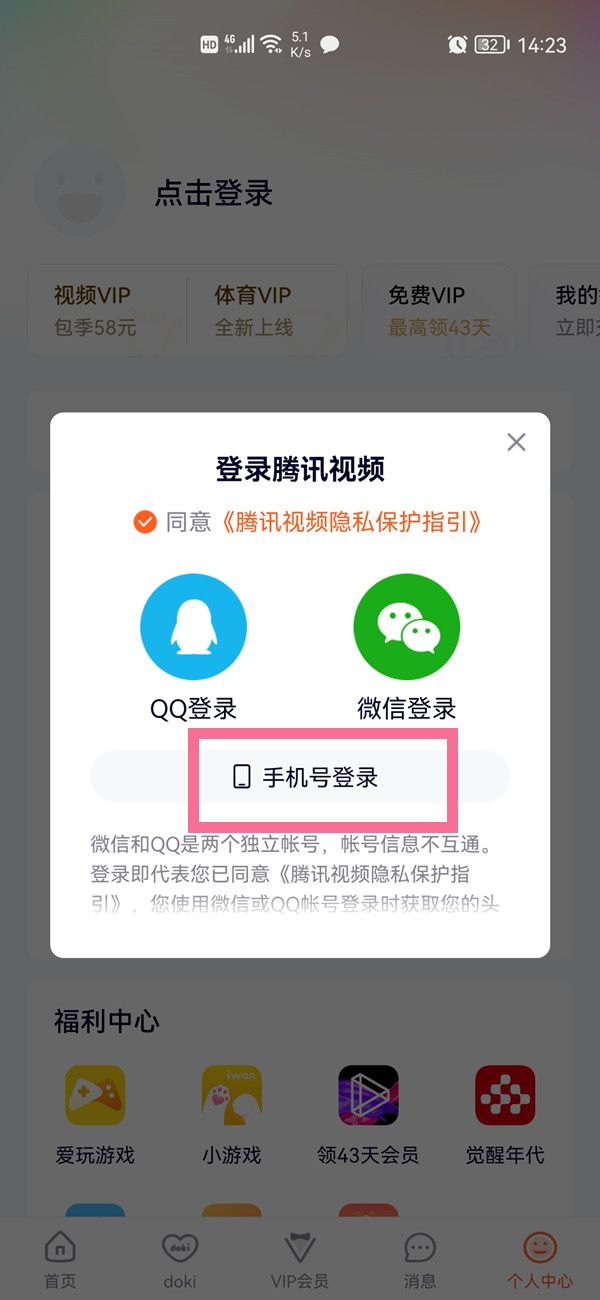Choose 微信登录 to sign in
This screenshot has width=600, height=1300.
point(407,628)
